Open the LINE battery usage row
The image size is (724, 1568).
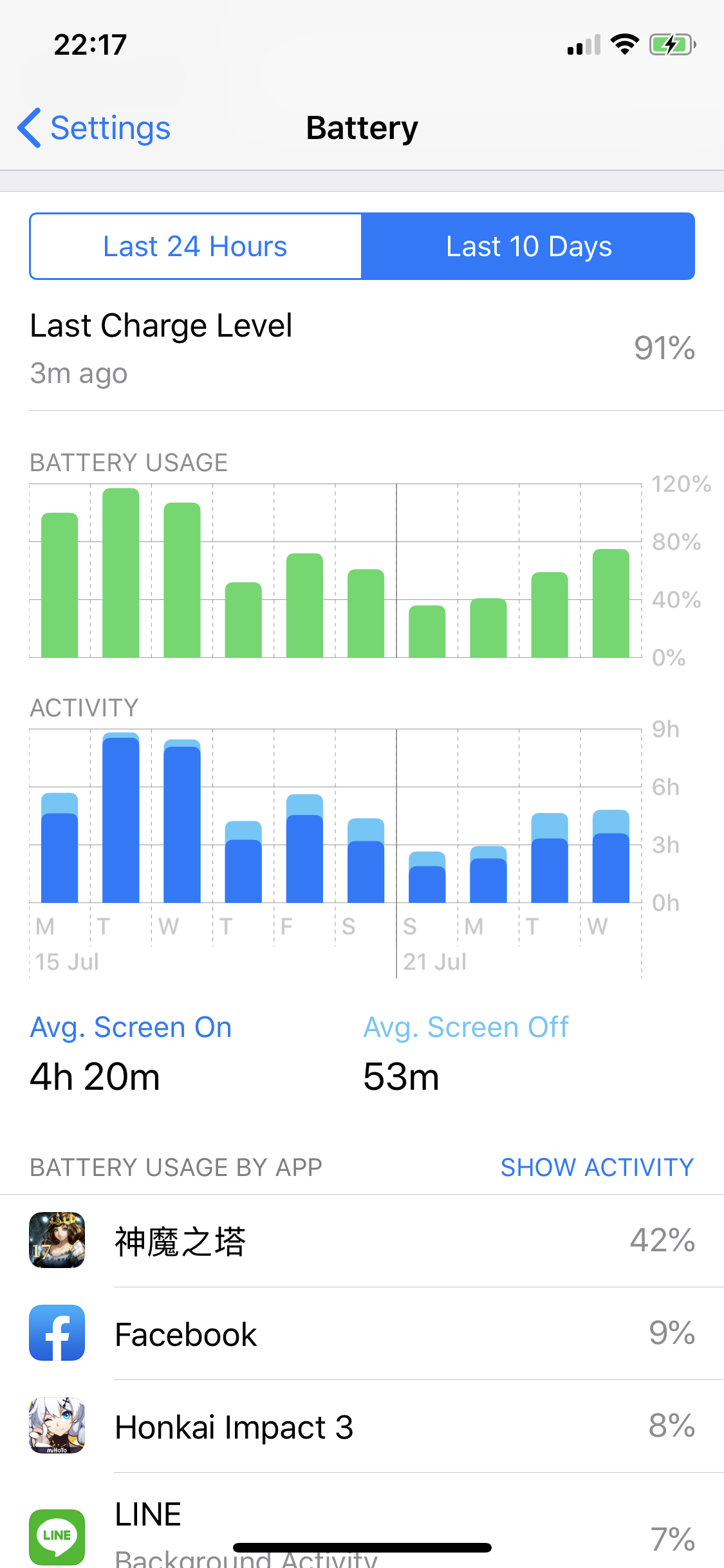coord(362,1520)
